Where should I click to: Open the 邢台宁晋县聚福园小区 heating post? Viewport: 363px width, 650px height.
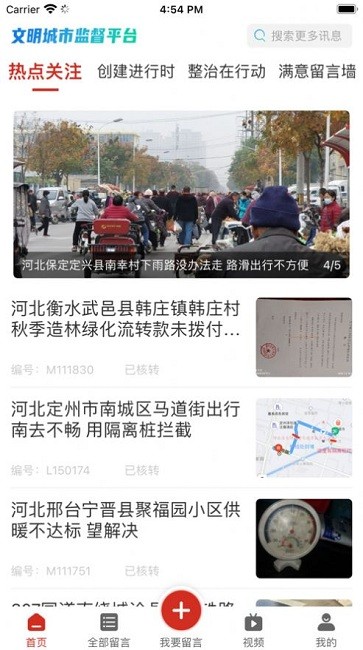click(x=181, y=538)
